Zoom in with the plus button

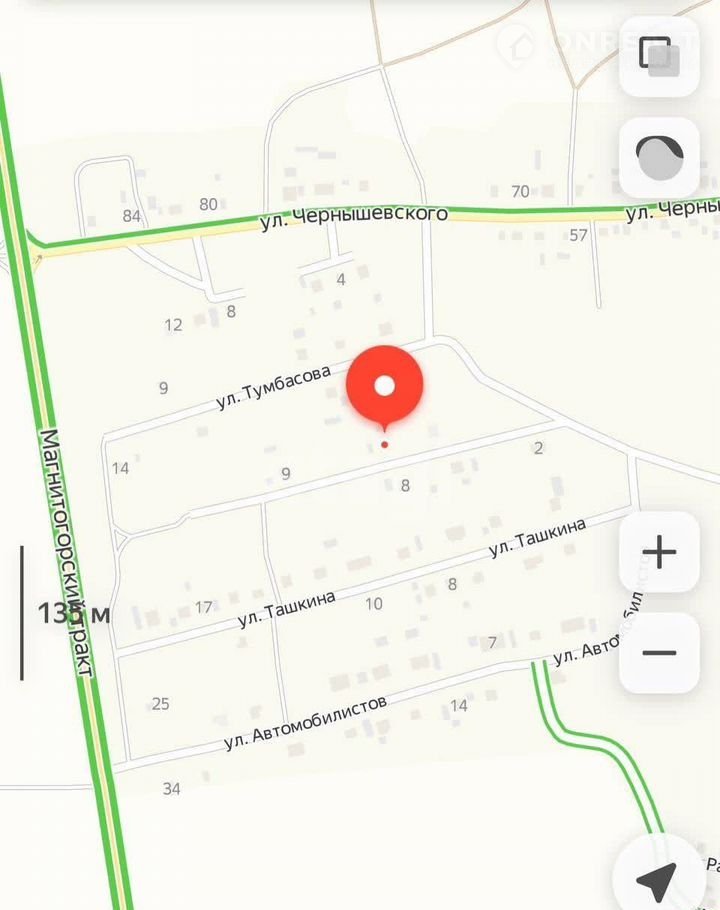pos(659,551)
